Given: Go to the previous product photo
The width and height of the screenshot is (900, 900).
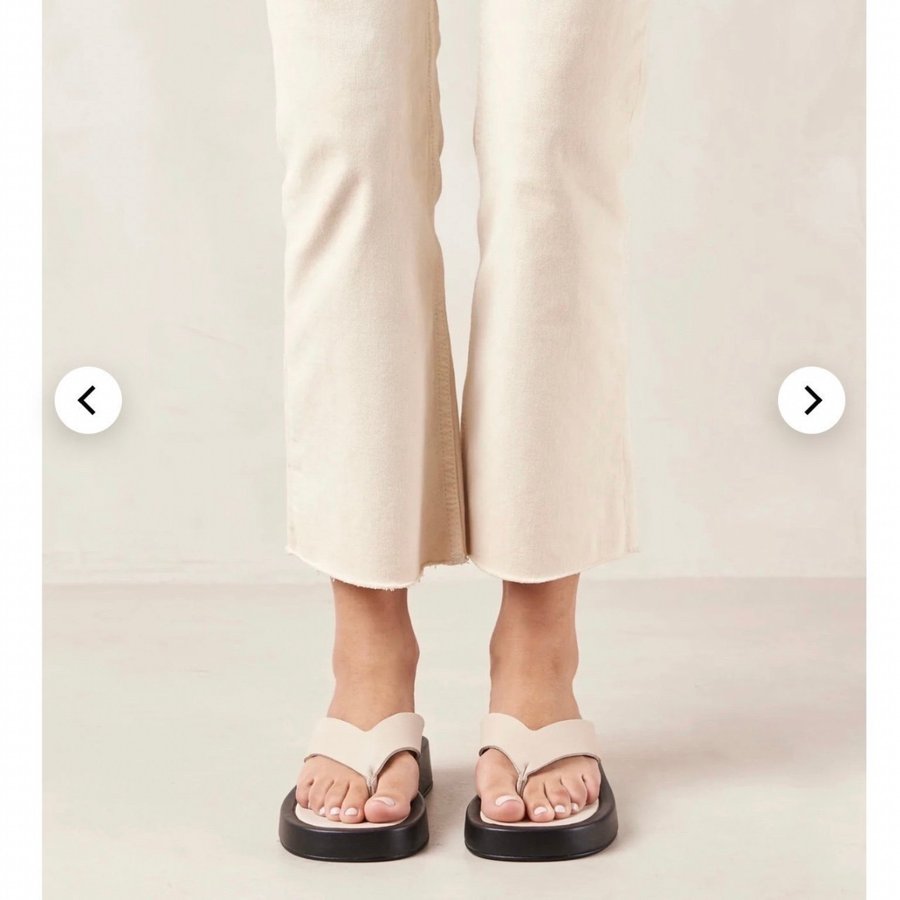Looking at the screenshot, I should click(x=88, y=400).
